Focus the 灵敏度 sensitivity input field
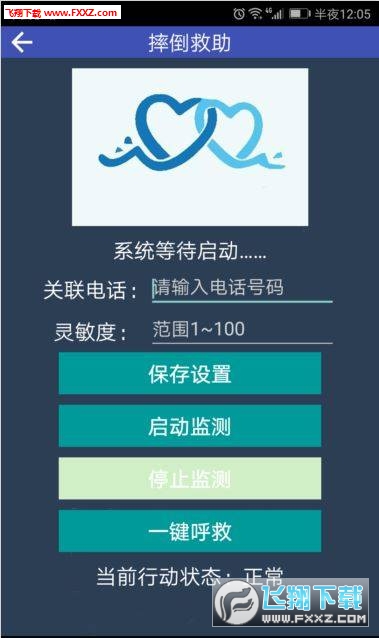Image resolution: width=379 pixels, height=638 pixels. point(242,330)
